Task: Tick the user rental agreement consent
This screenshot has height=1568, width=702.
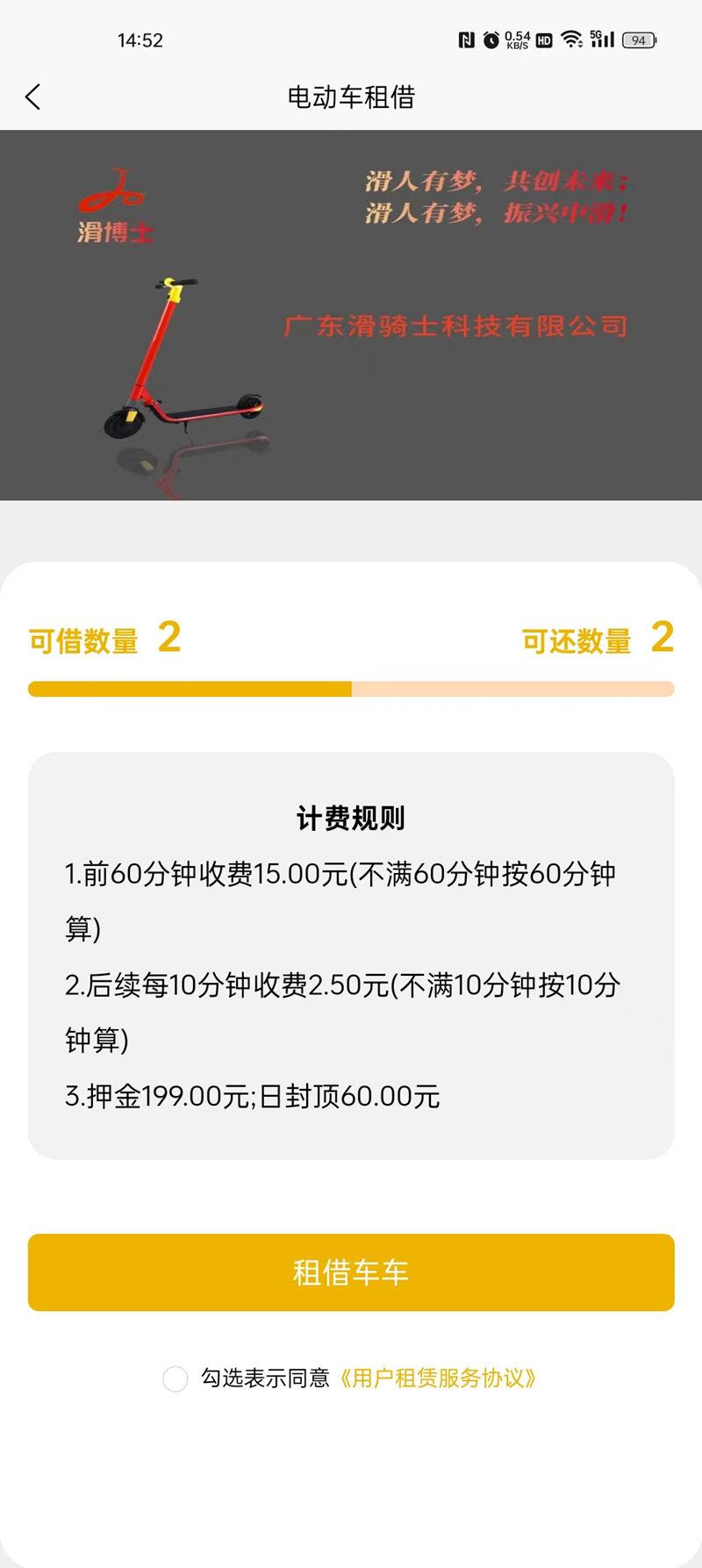Action: click(x=177, y=1378)
